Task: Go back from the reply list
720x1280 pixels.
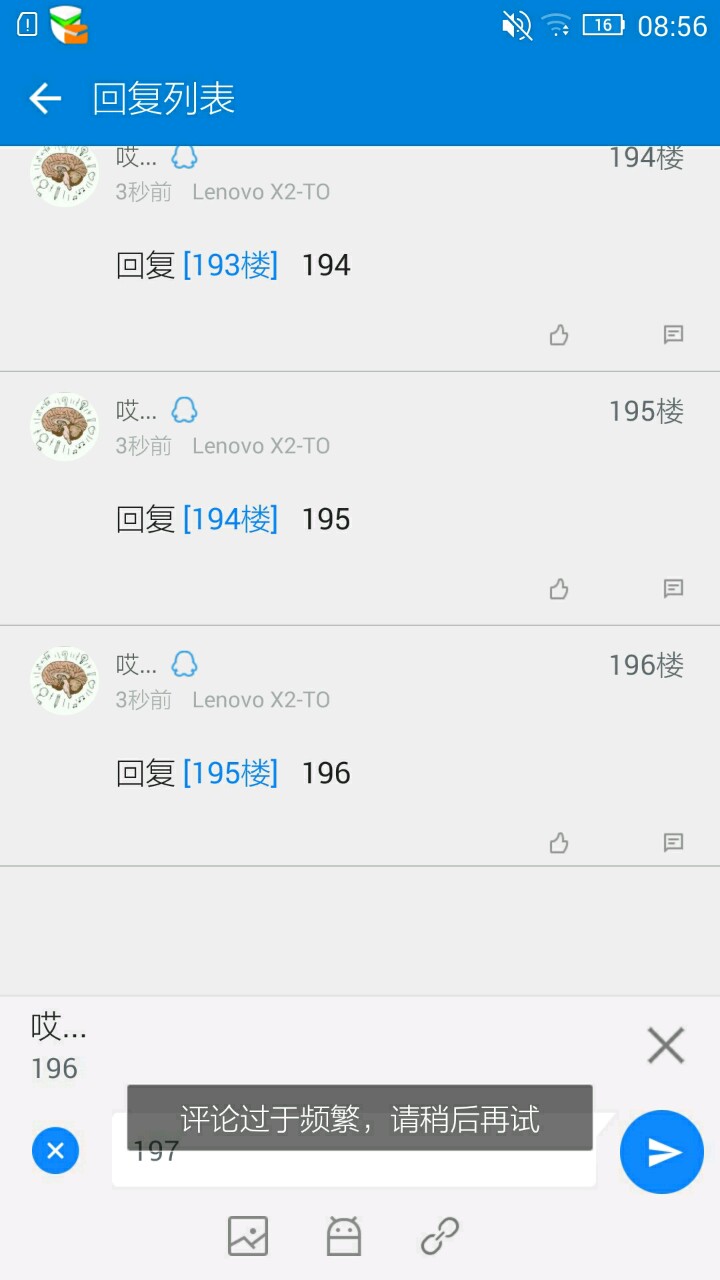Action: coord(45,98)
